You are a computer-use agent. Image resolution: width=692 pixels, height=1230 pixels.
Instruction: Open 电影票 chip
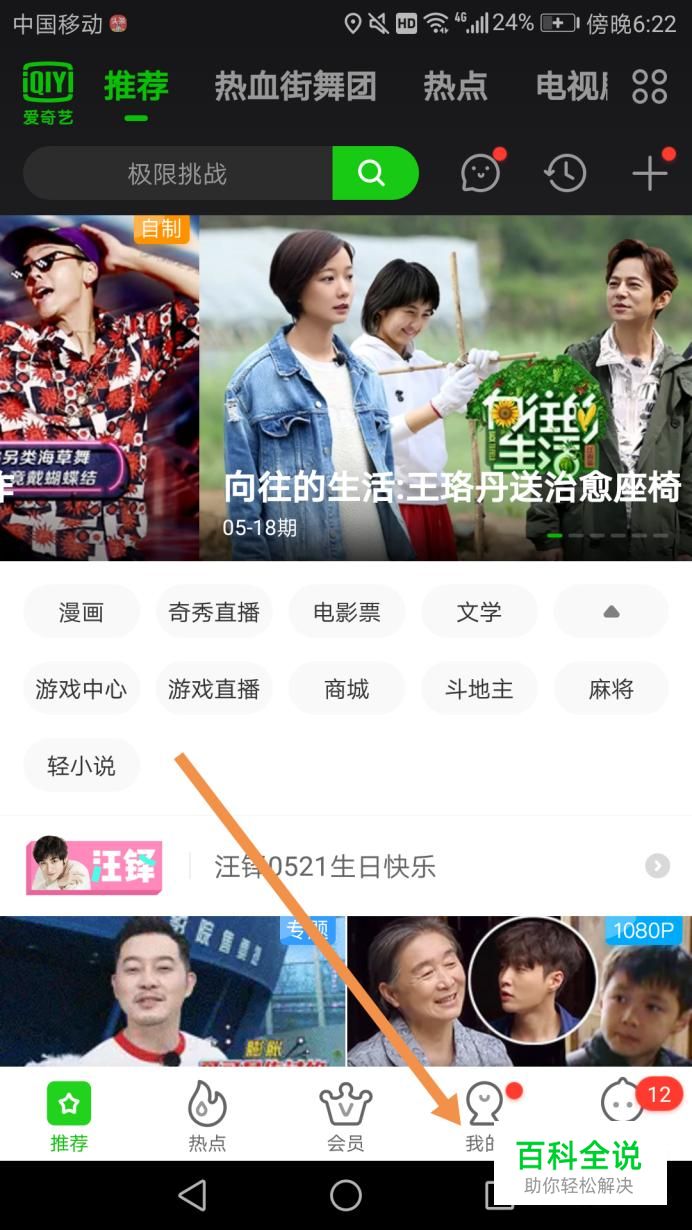pyautogui.click(x=347, y=612)
